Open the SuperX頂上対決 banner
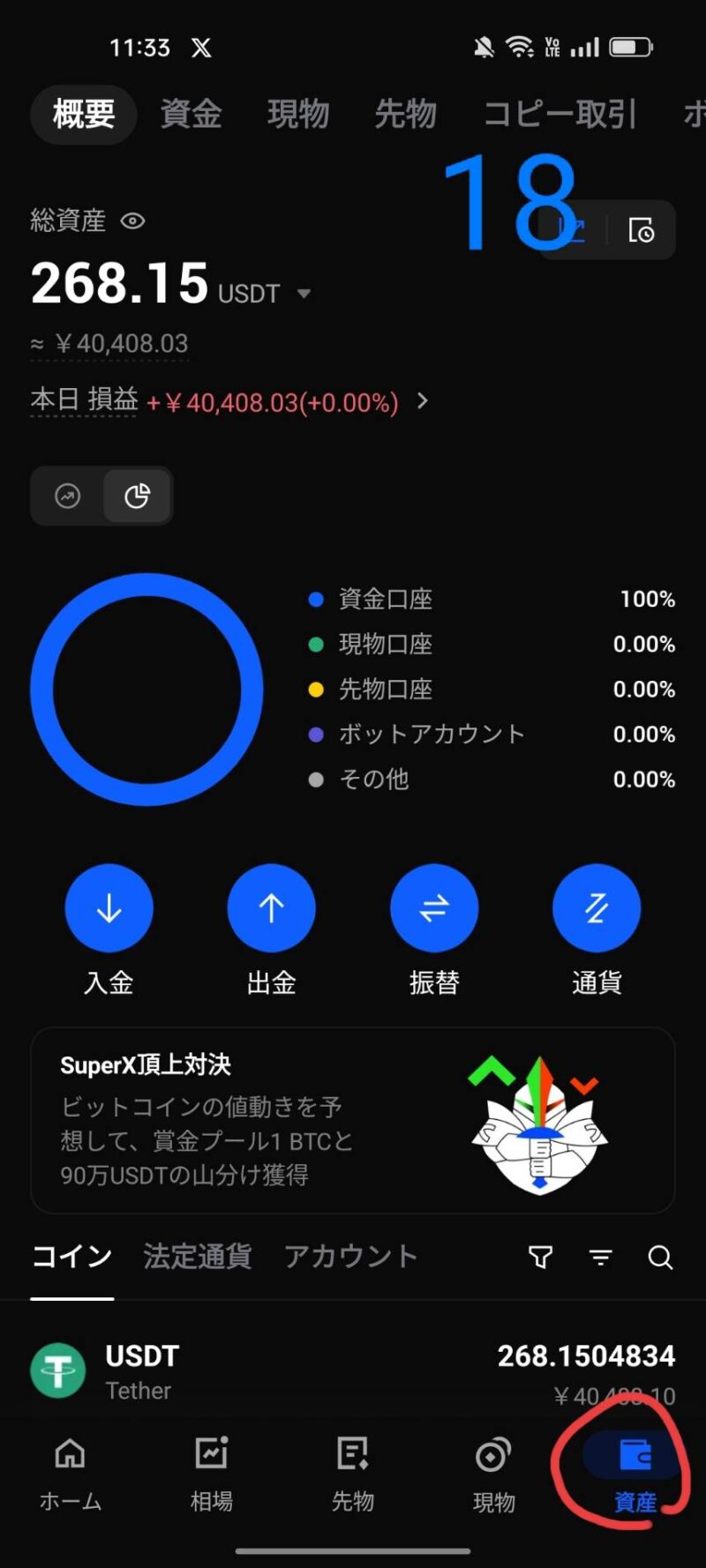The image size is (706, 1568). point(353,1120)
